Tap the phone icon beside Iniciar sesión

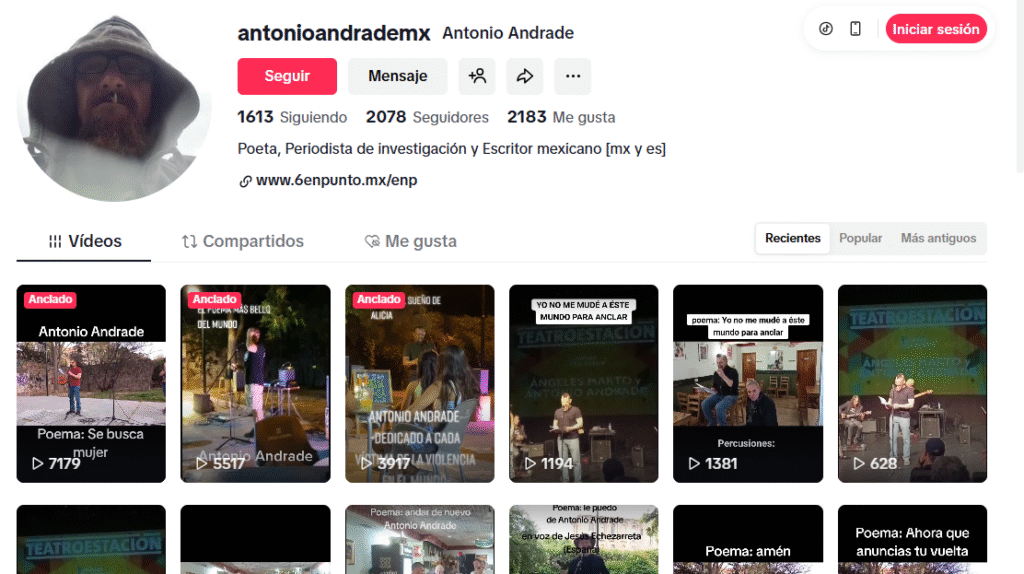855,29
